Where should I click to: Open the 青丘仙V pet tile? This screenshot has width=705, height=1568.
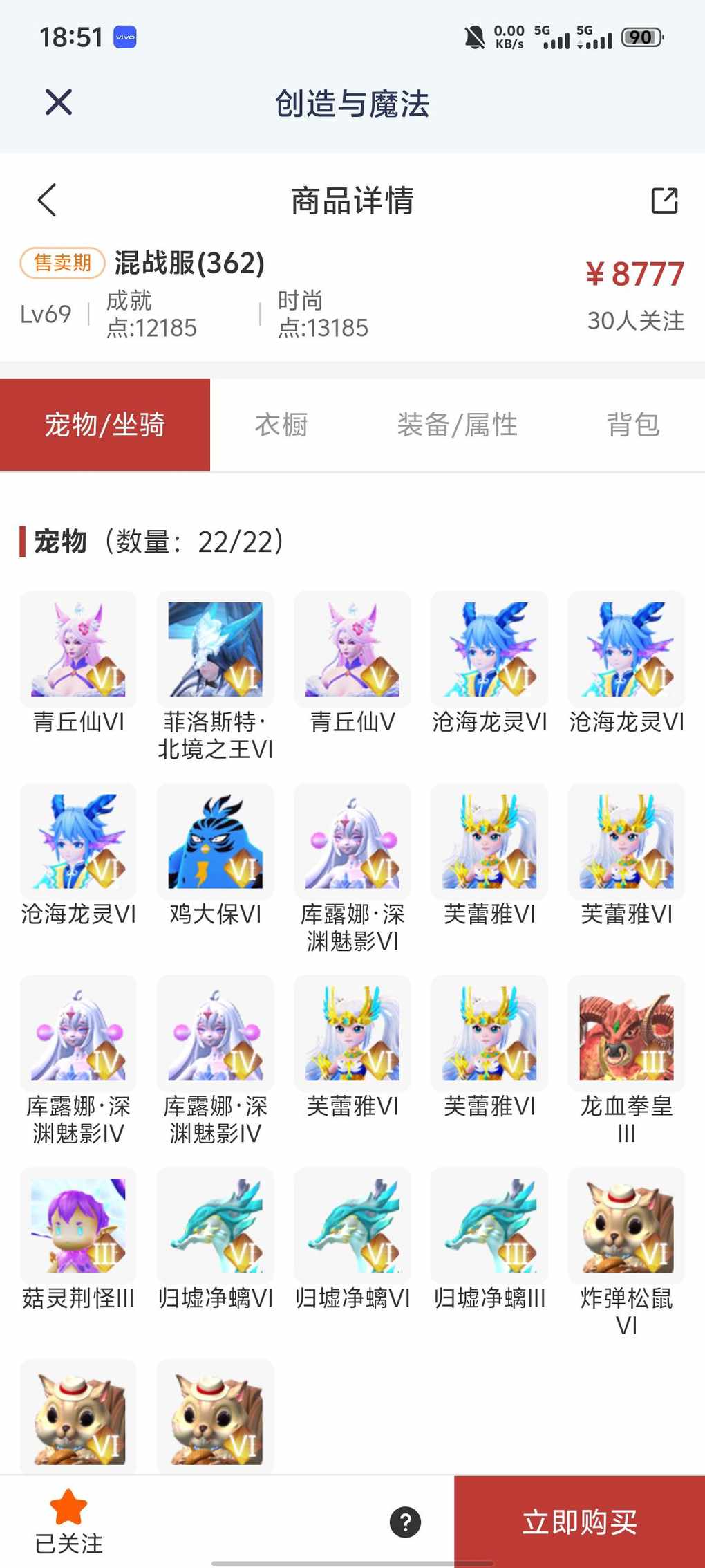(x=352, y=649)
